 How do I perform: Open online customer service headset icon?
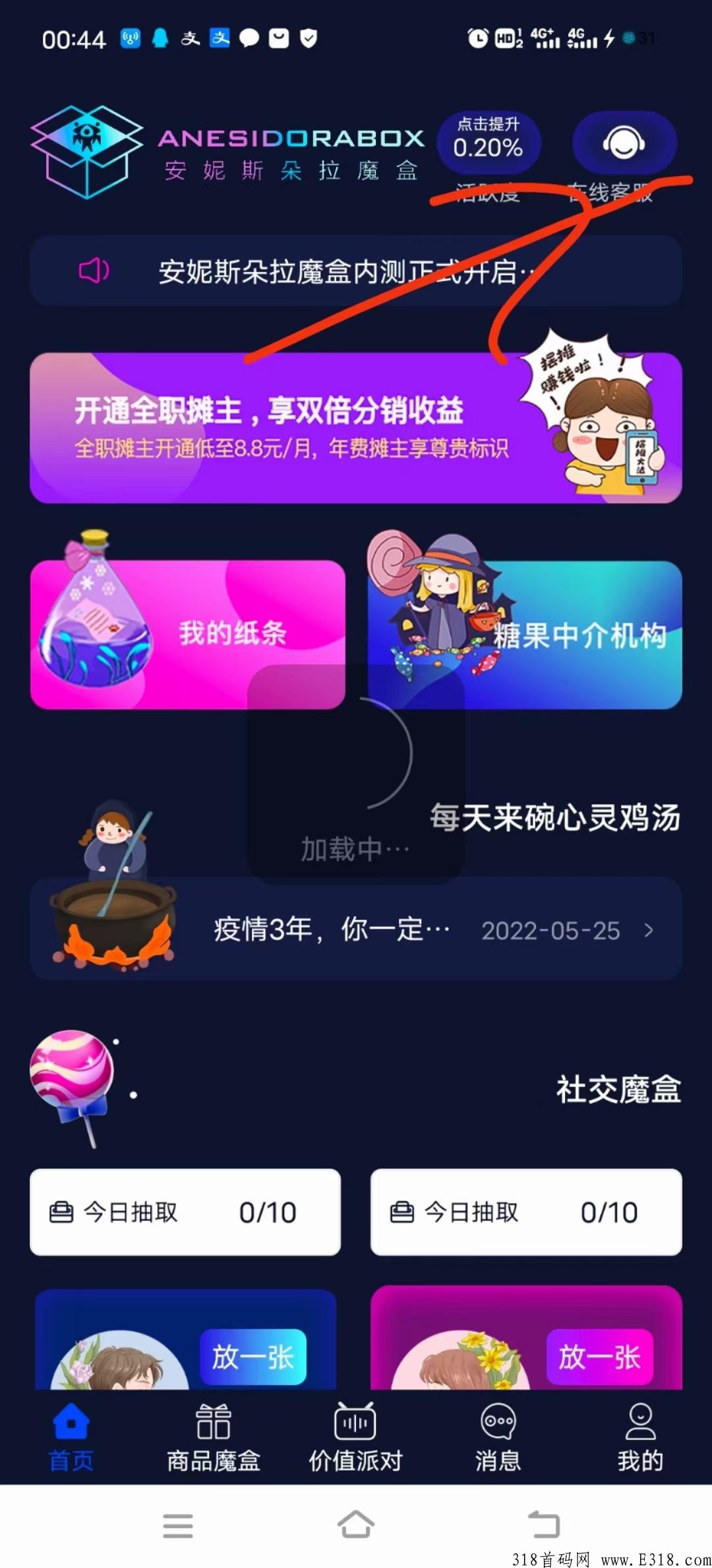point(624,144)
